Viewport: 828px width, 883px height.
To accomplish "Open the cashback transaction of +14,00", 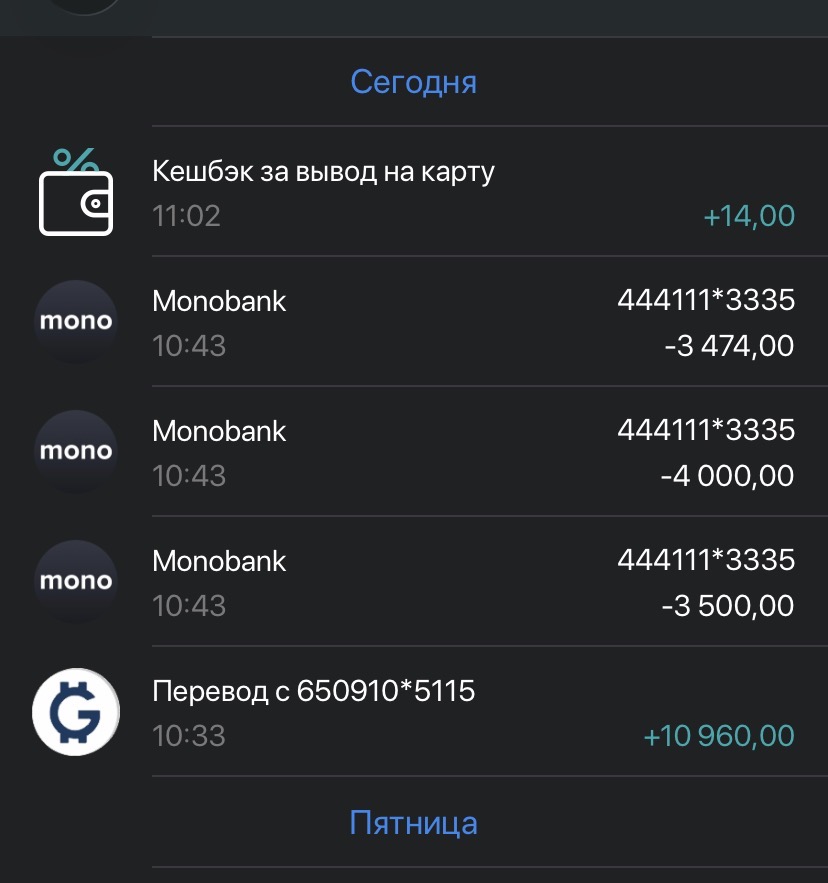I will [414, 192].
